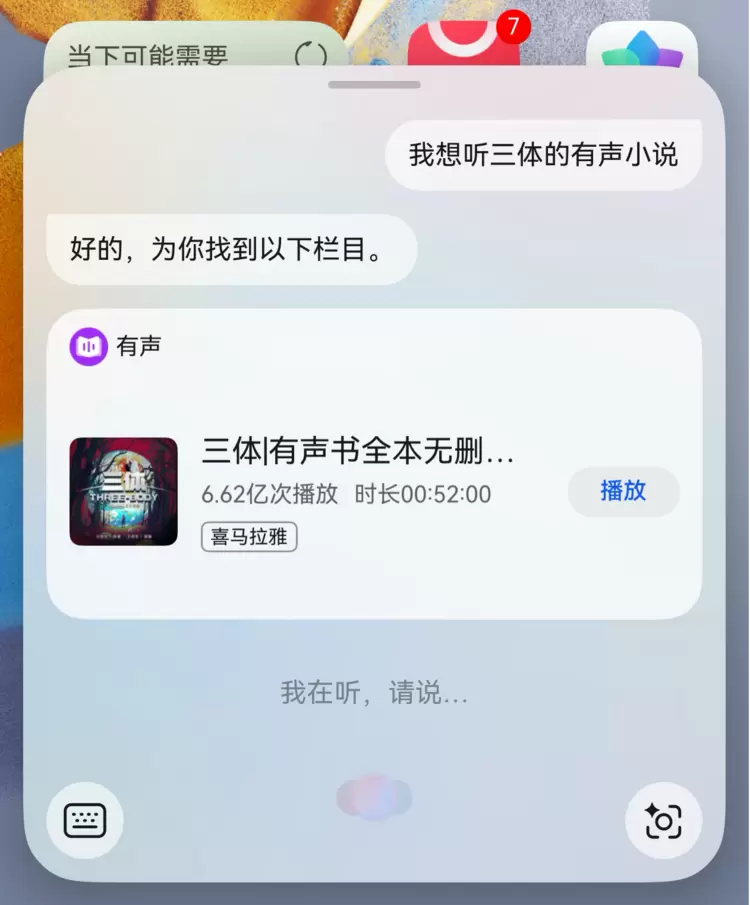Open the 三体|有声书全本无删 result card
750x905 pixels.
click(x=358, y=452)
